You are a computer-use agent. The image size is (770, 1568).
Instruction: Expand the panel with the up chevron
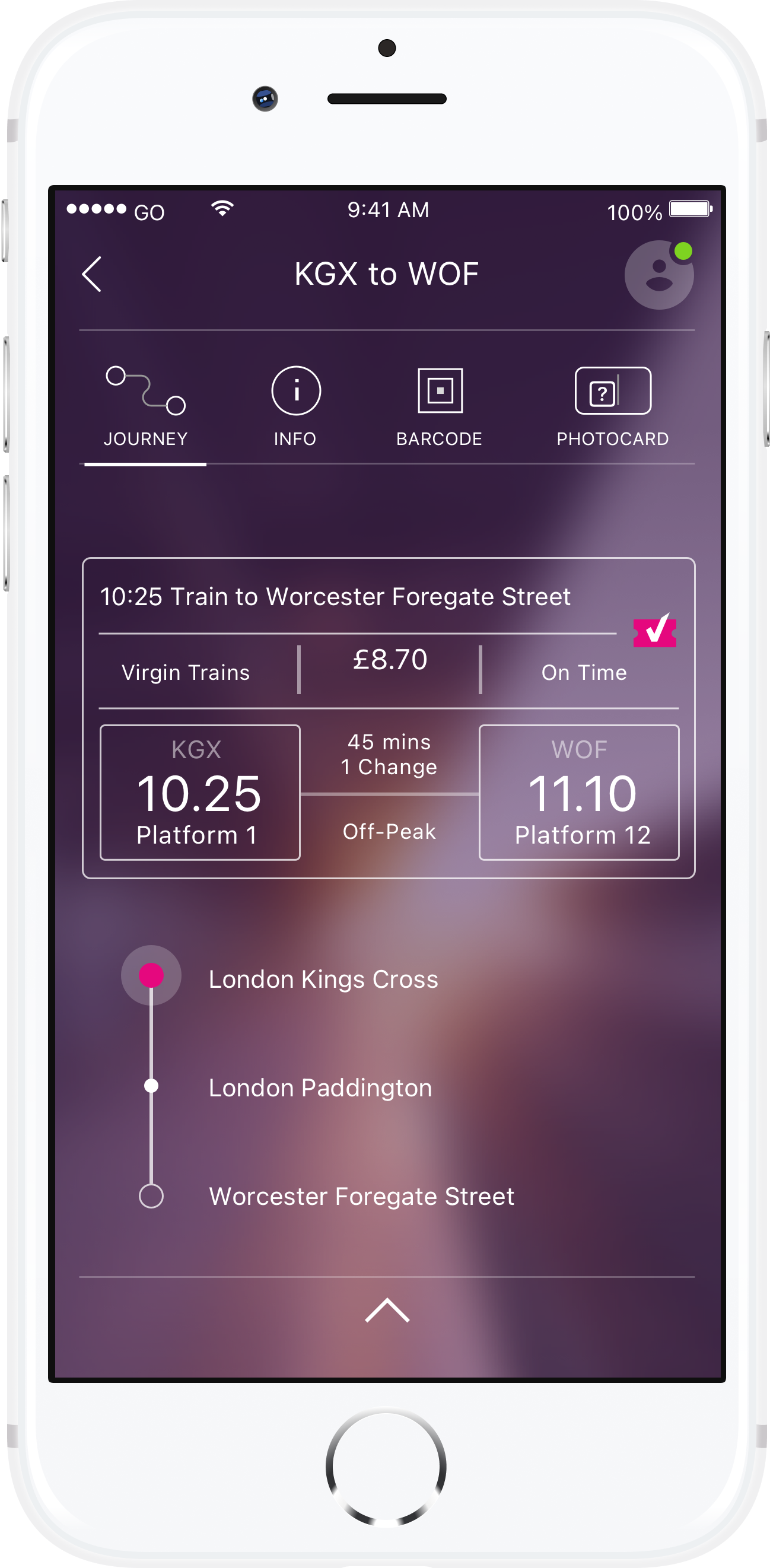tap(387, 1311)
